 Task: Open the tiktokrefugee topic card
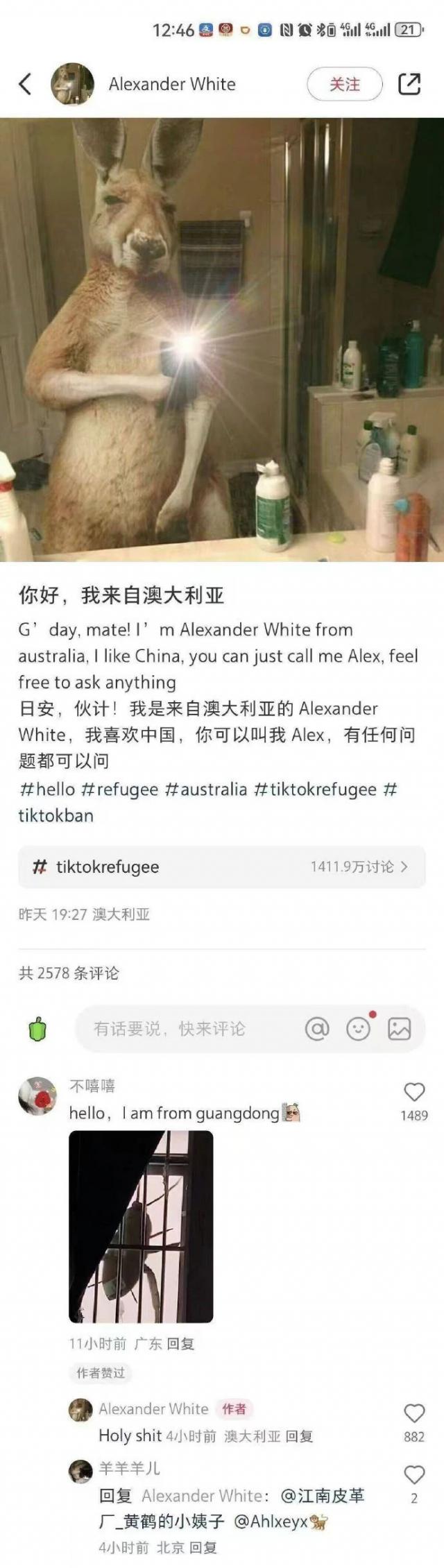[x=221, y=867]
